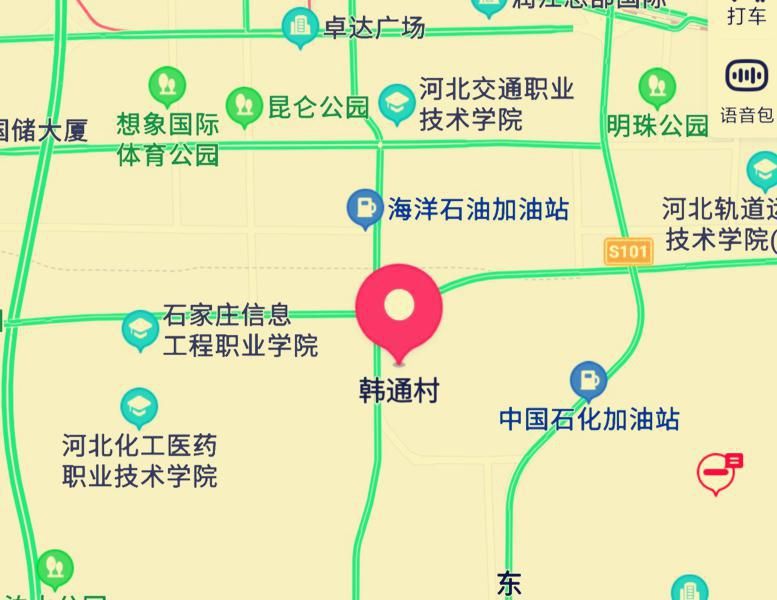Select 河北交通职业技术学院 marker
Screen dimensions: 777x600
(x=397, y=104)
